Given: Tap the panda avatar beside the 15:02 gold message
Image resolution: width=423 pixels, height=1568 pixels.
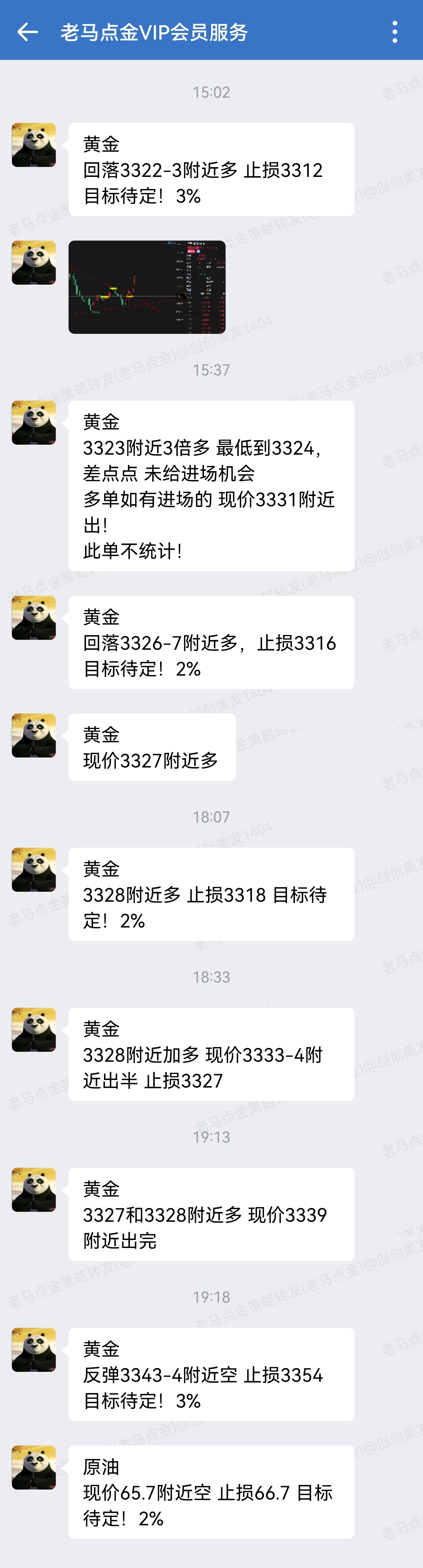Looking at the screenshot, I should click(34, 145).
